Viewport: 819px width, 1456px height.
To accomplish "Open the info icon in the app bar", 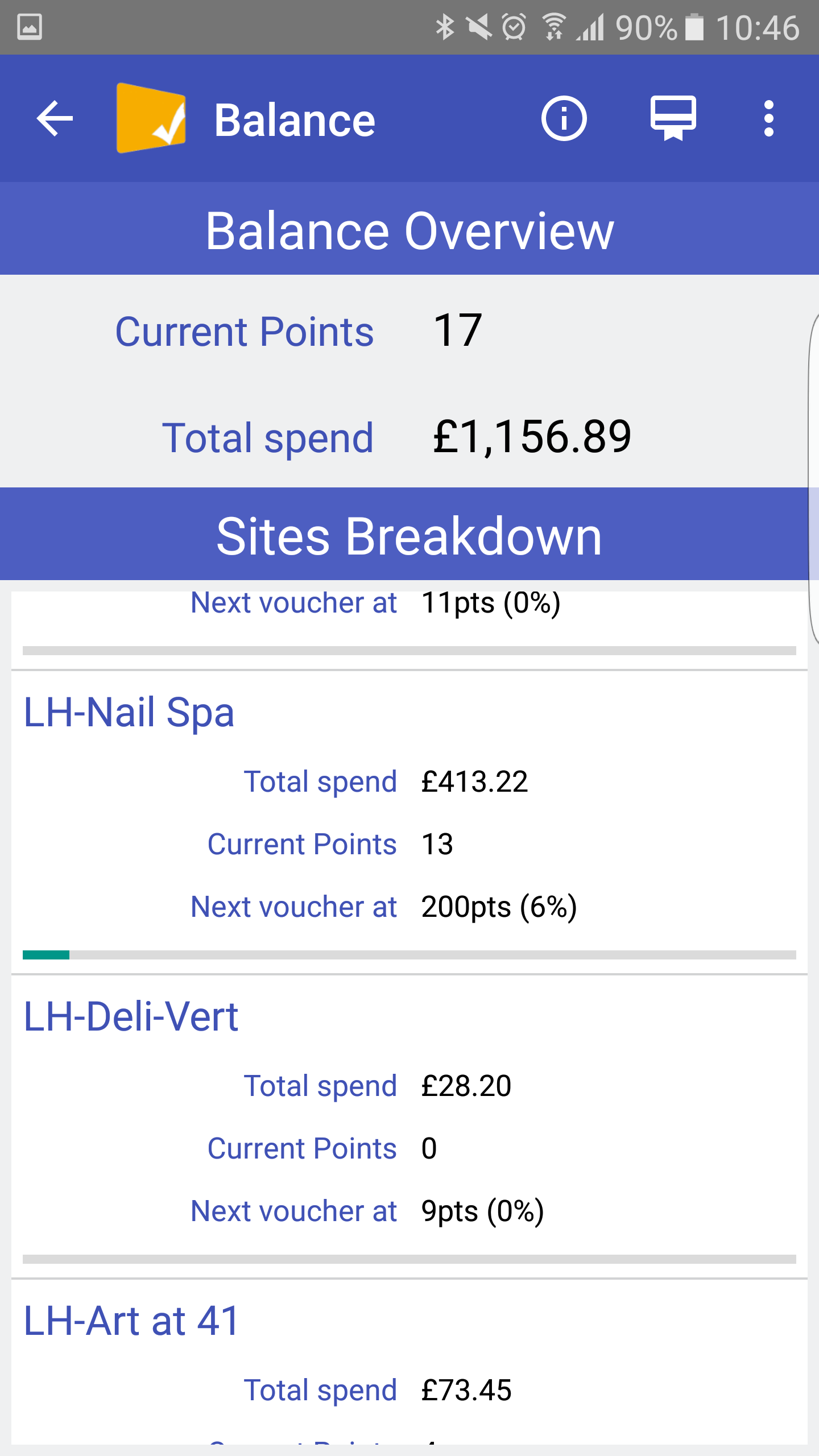I will click(x=564, y=119).
